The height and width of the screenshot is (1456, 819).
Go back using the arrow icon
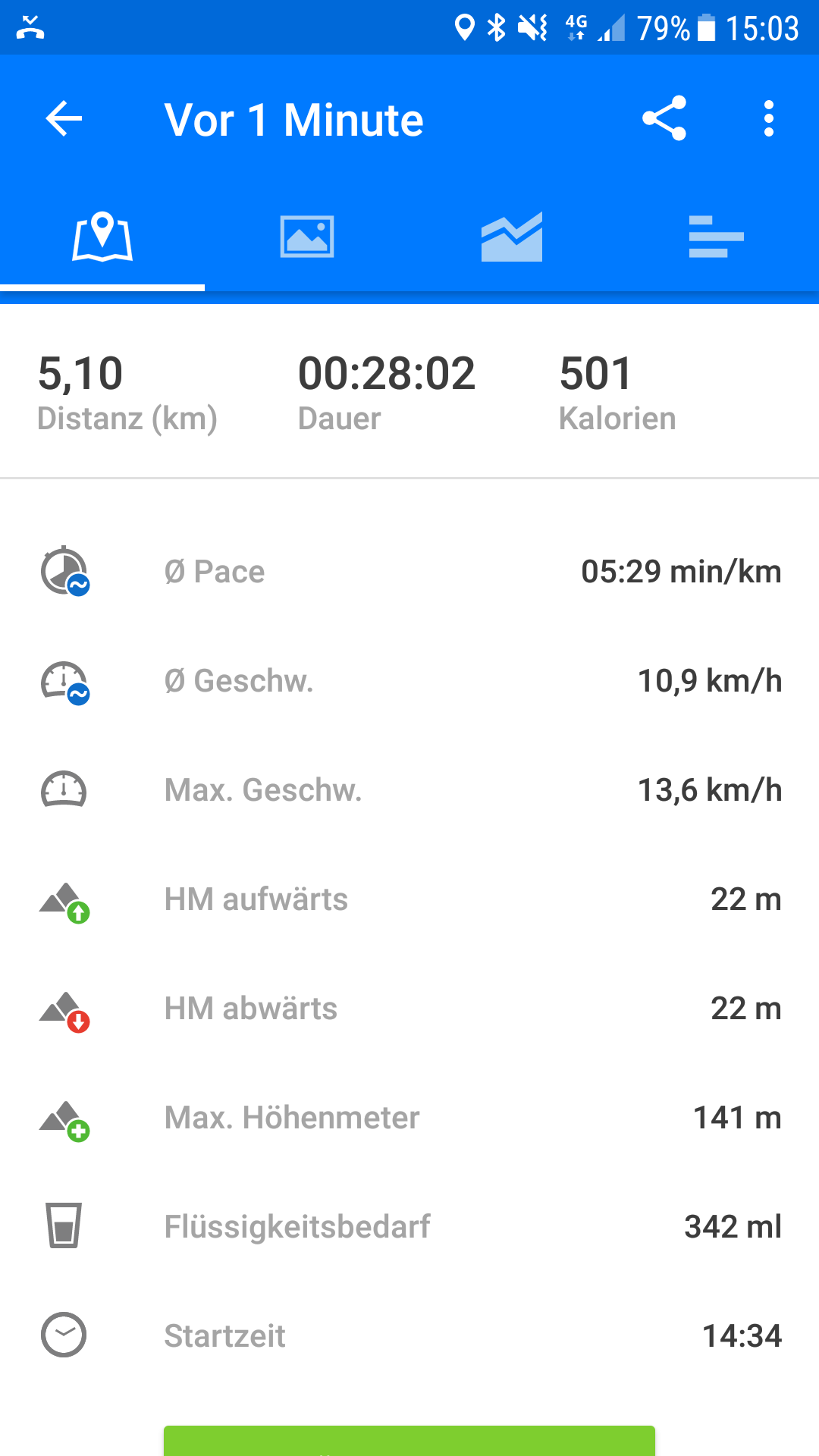tap(64, 119)
